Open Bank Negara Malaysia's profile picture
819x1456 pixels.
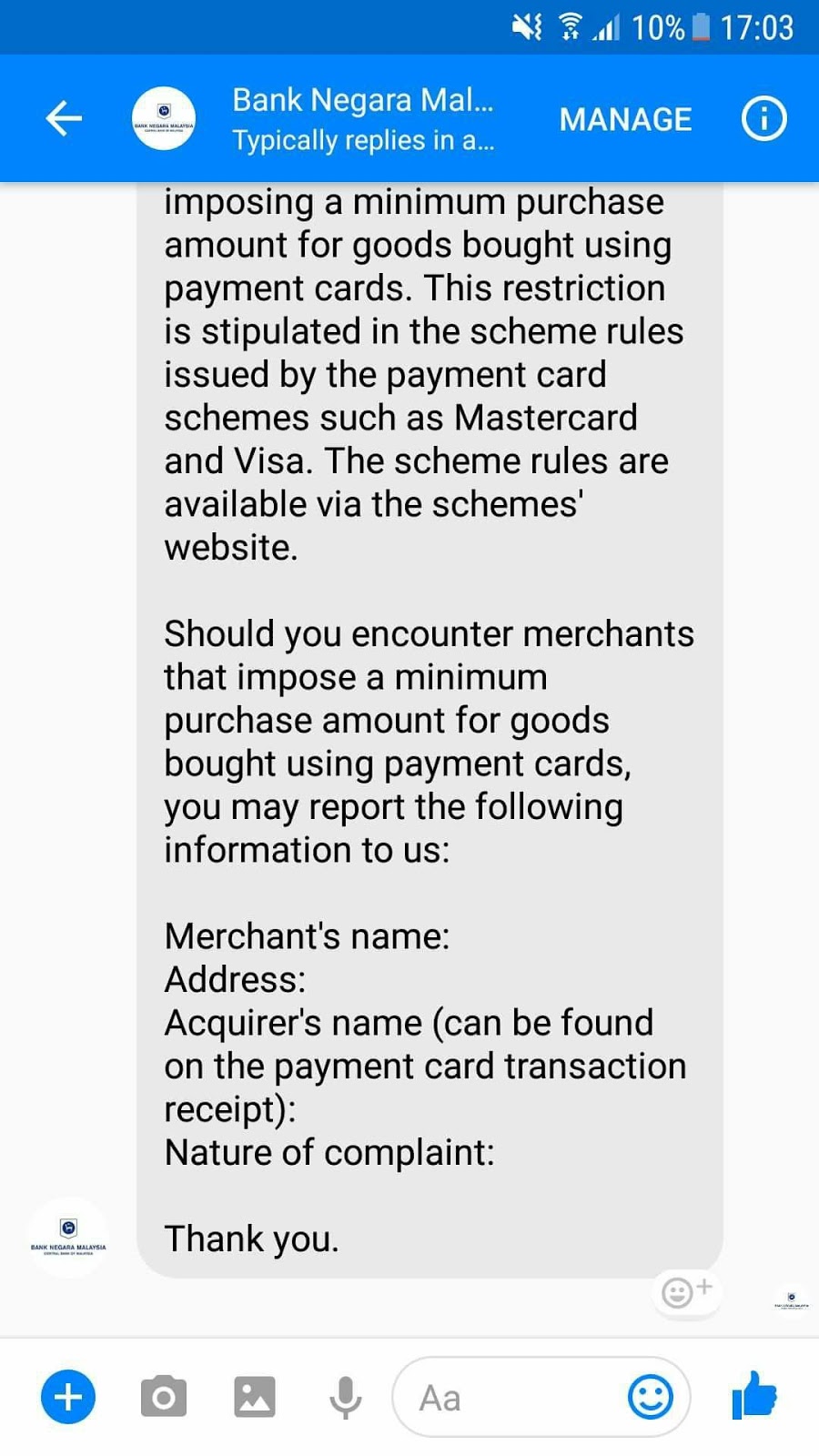click(164, 118)
